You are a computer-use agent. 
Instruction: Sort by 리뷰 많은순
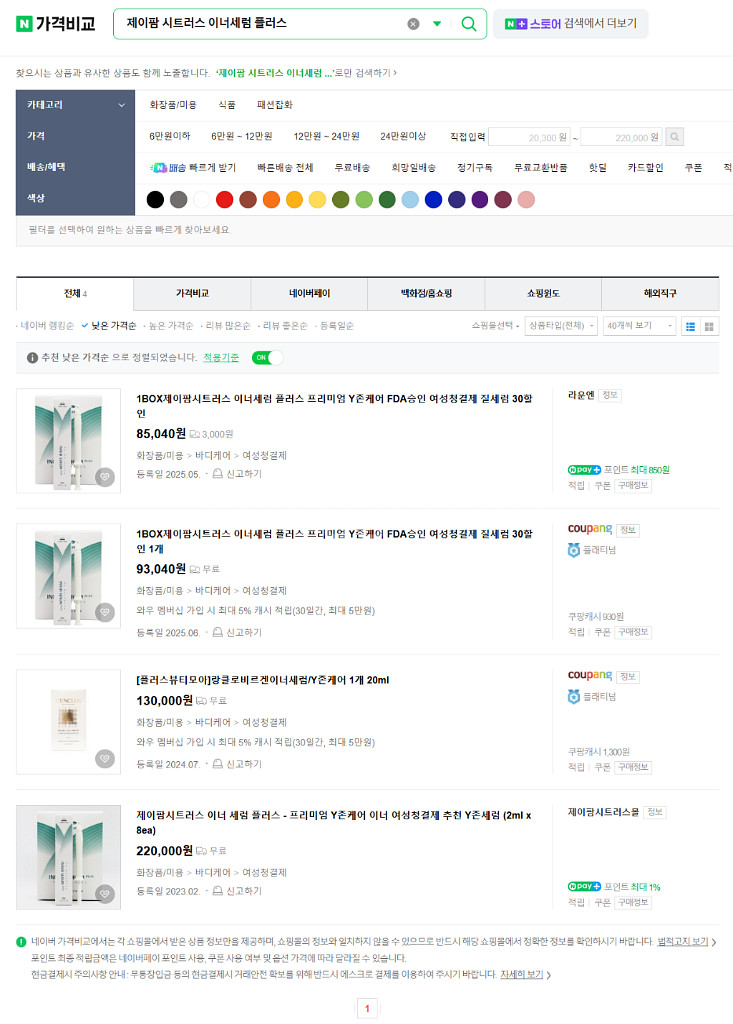[226, 326]
